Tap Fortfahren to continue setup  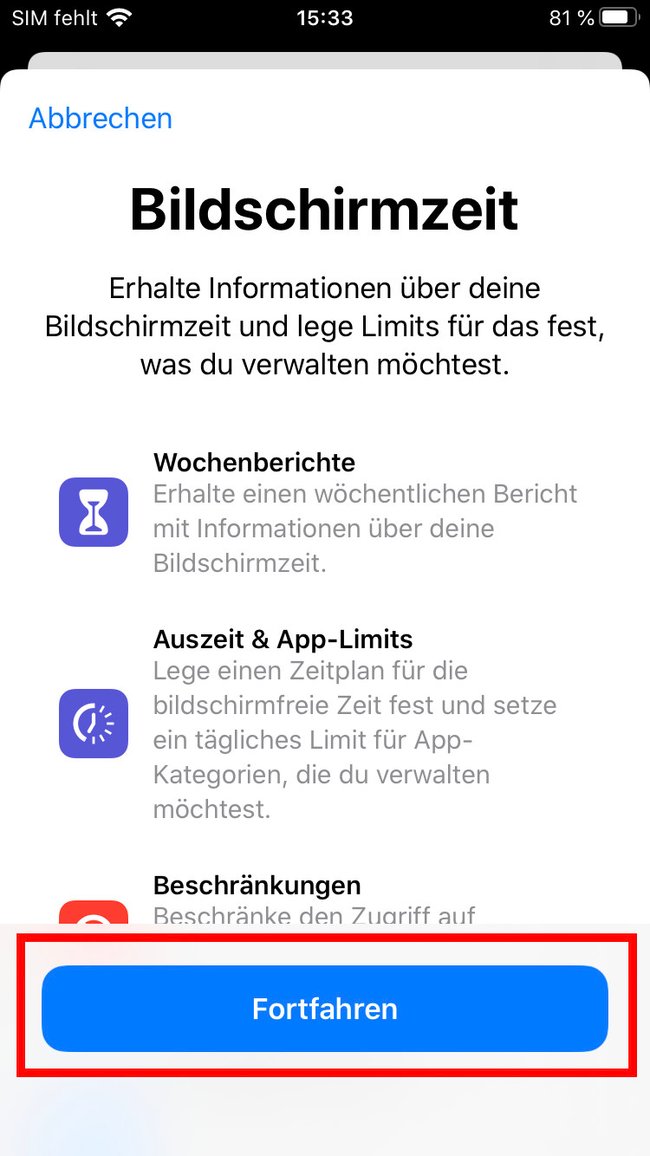[x=324, y=1009]
